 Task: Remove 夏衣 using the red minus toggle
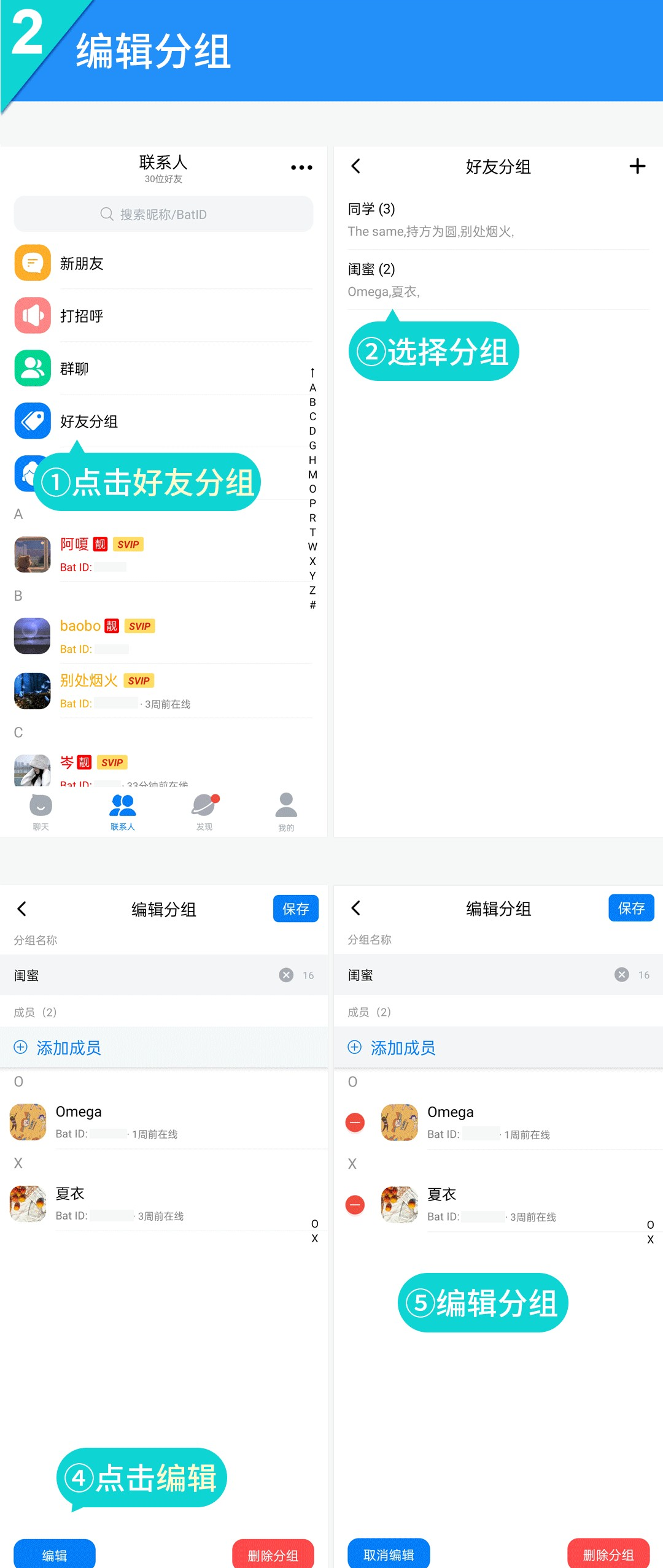tap(355, 1204)
